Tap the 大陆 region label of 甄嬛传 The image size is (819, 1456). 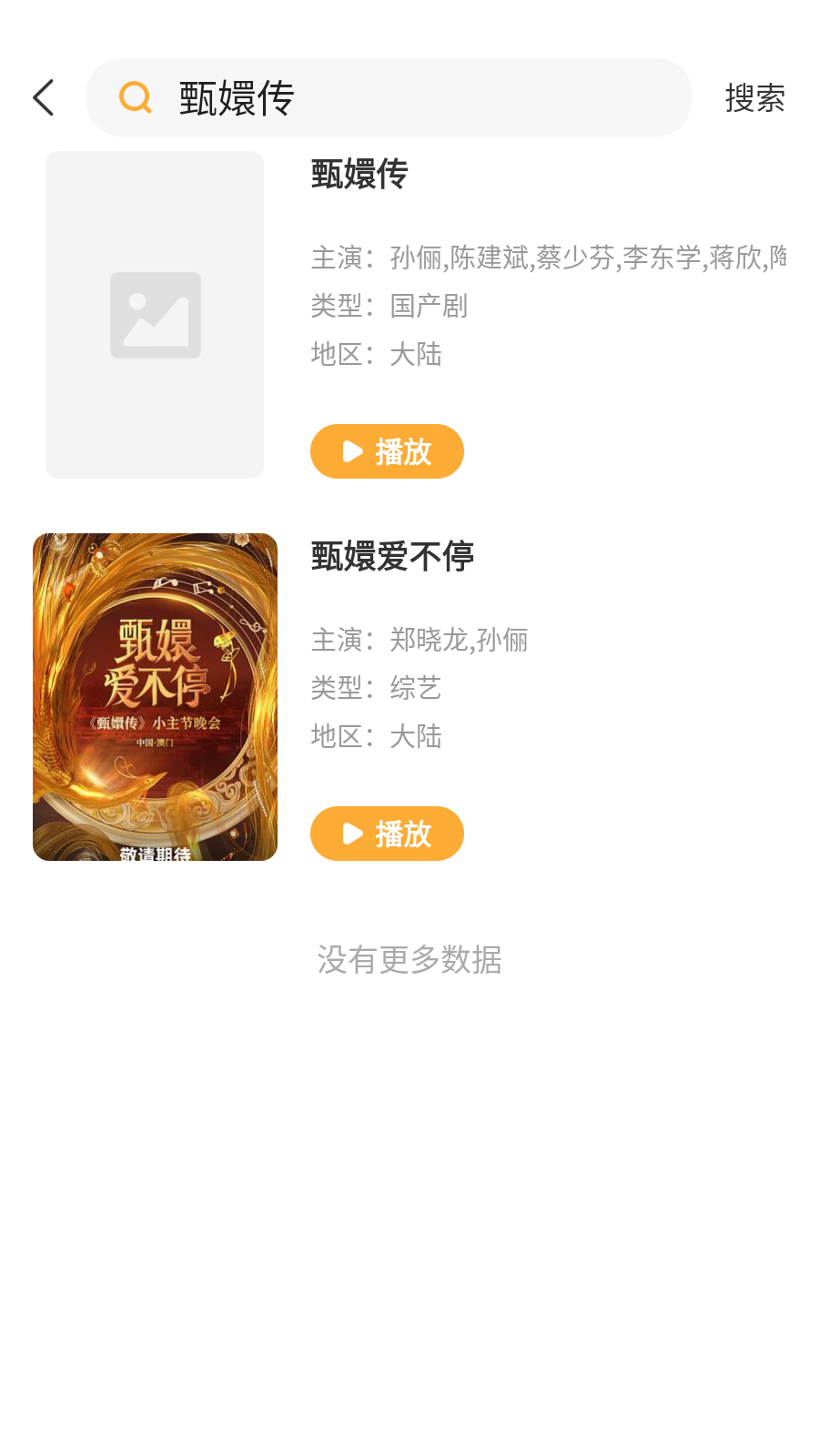click(414, 355)
